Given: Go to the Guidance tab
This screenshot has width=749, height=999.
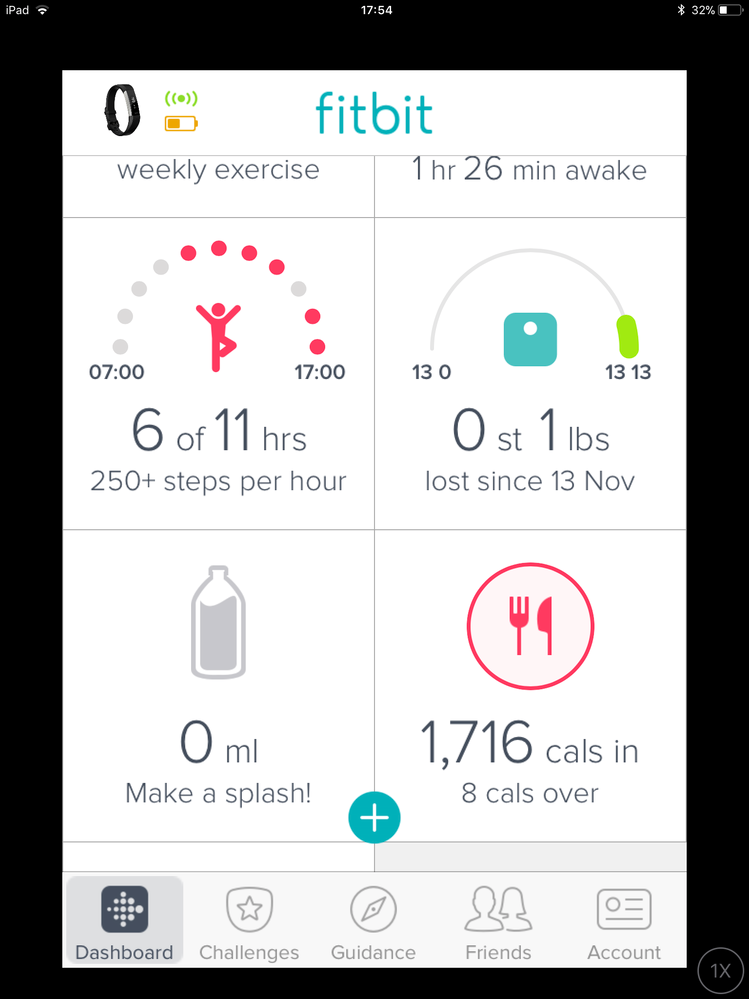Looking at the screenshot, I should (x=374, y=921).
